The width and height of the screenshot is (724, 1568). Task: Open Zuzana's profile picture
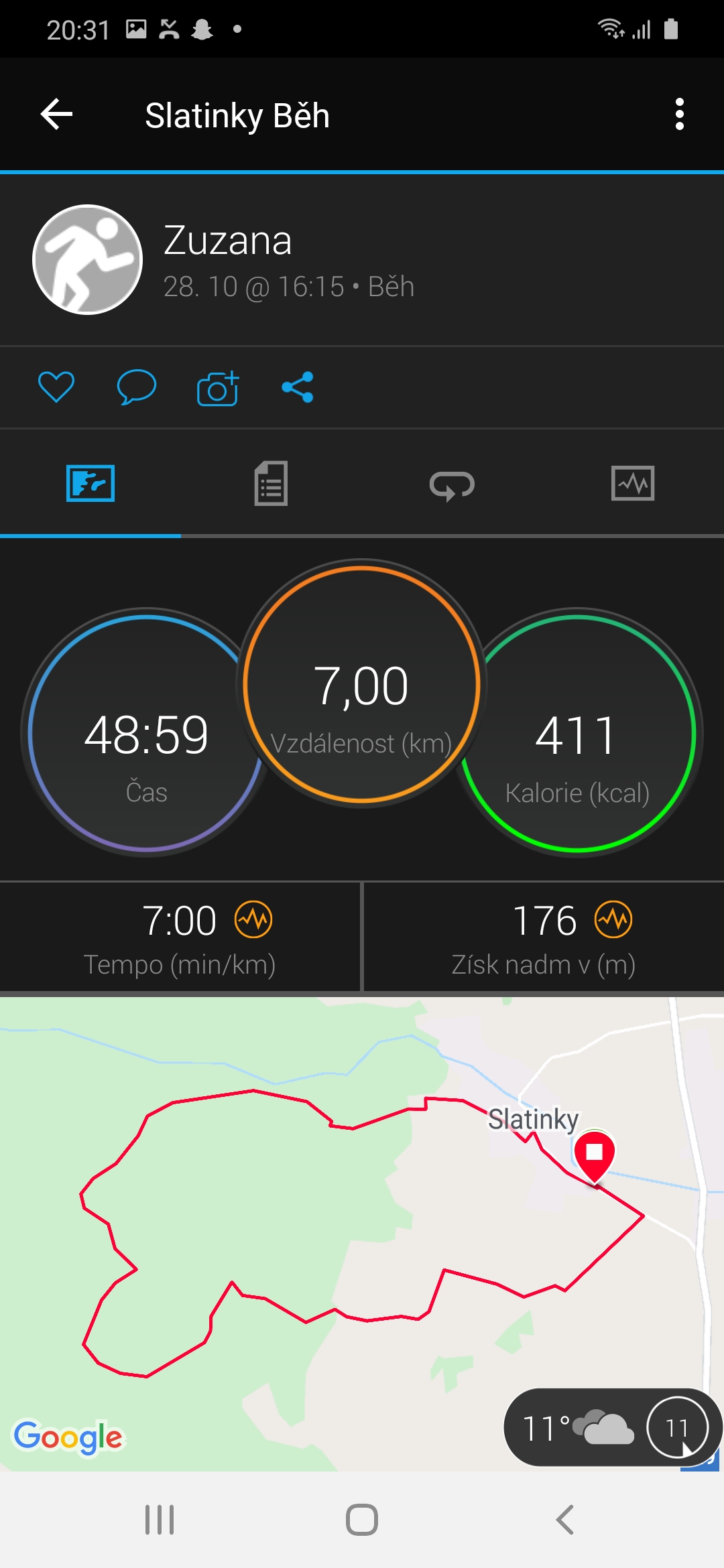click(87, 259)
